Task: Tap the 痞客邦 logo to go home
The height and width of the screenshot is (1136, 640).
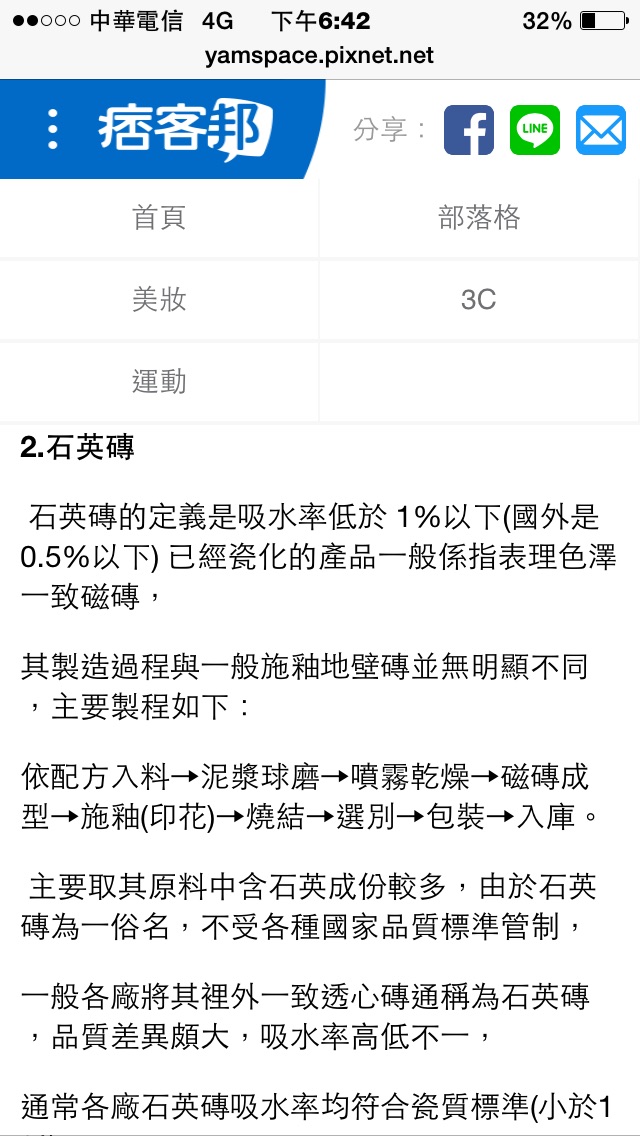Action: click(185, 129)
